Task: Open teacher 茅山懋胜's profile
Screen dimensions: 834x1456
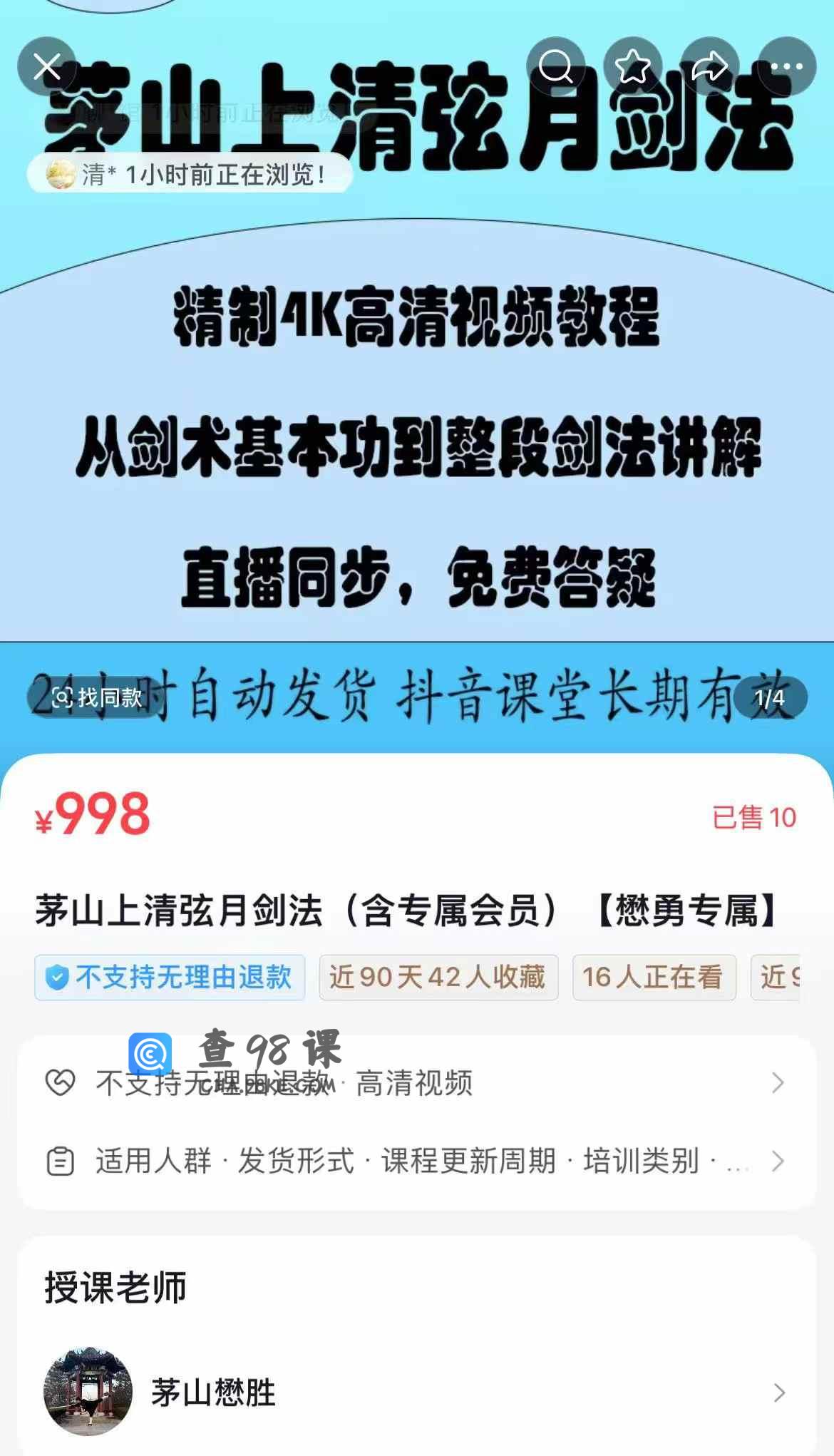Action: pyautogui.click(x=416, y=1392)
